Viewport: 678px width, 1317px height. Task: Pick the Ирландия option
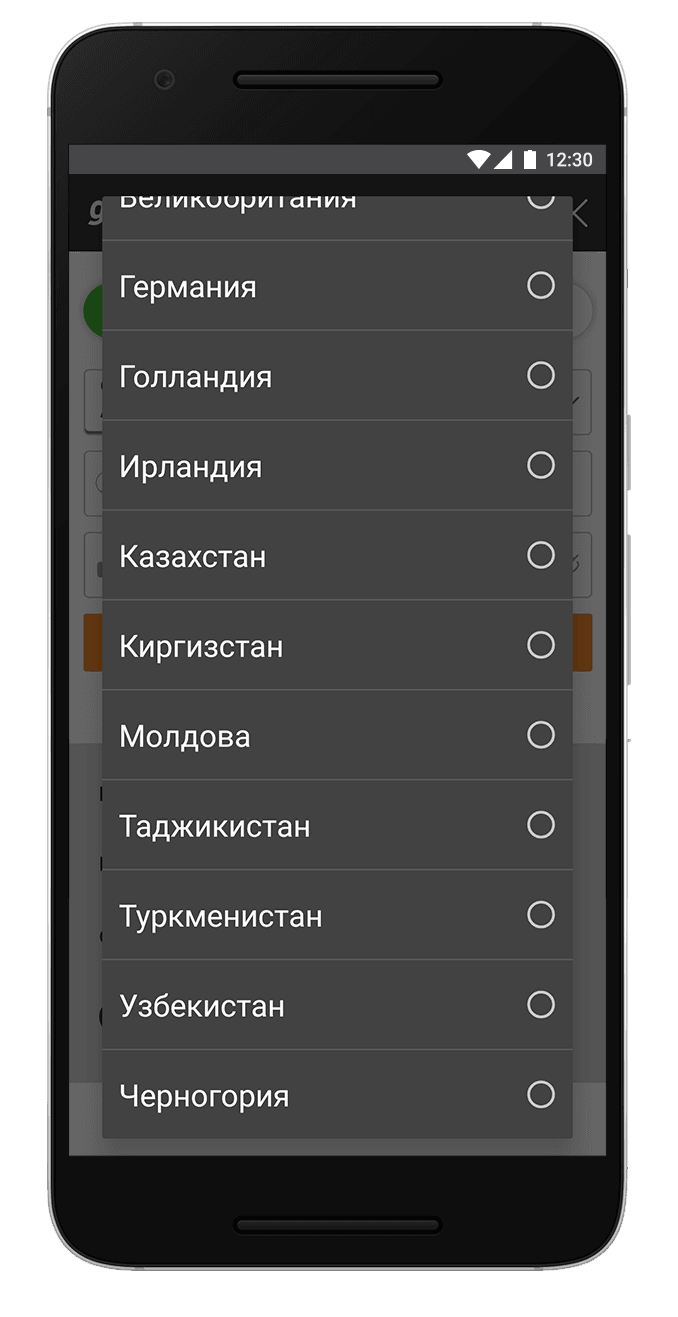point(337,466)
